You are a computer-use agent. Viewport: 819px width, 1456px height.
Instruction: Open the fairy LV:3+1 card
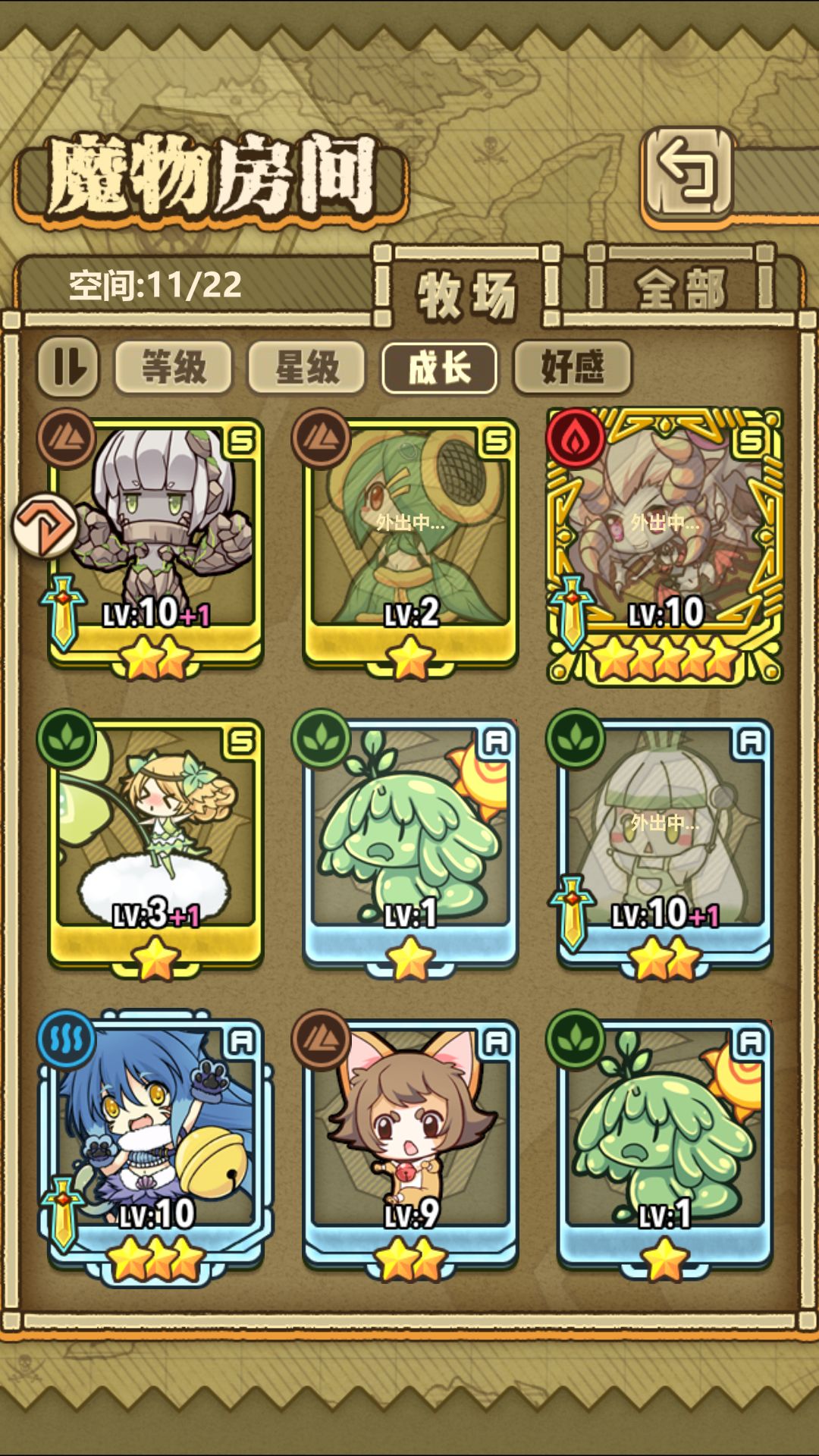pyautogui.click(x=155, y=846)
